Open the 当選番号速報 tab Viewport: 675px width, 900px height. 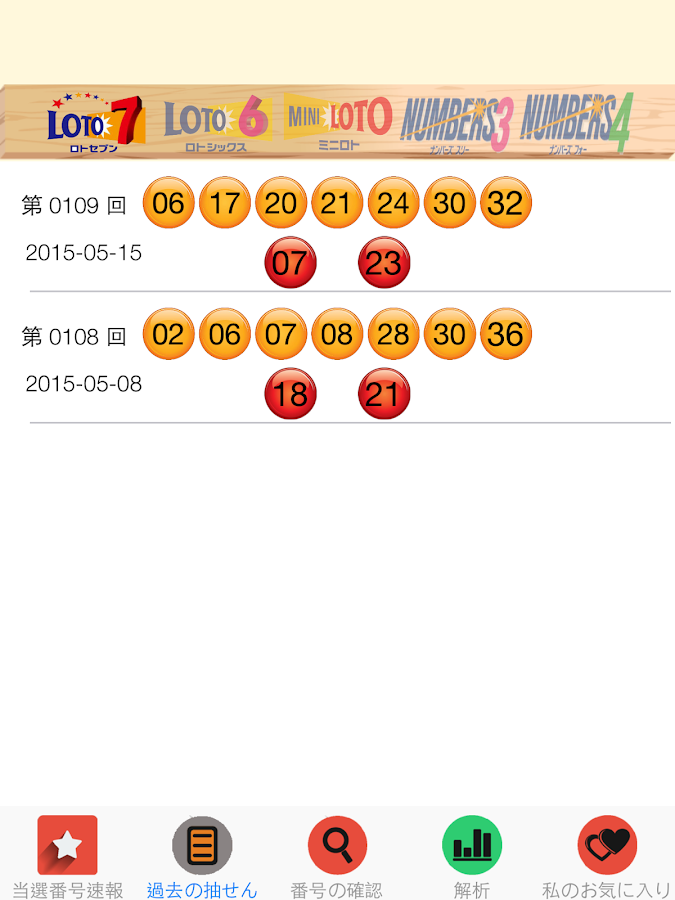click(67, 856)
